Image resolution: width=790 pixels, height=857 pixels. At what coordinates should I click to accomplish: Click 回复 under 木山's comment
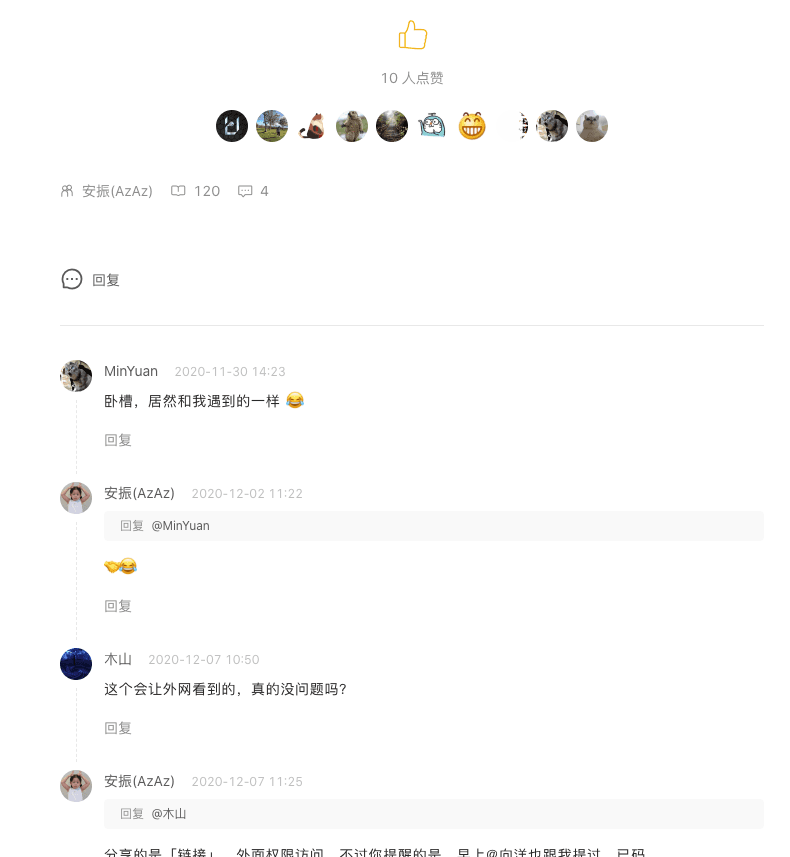117,728
